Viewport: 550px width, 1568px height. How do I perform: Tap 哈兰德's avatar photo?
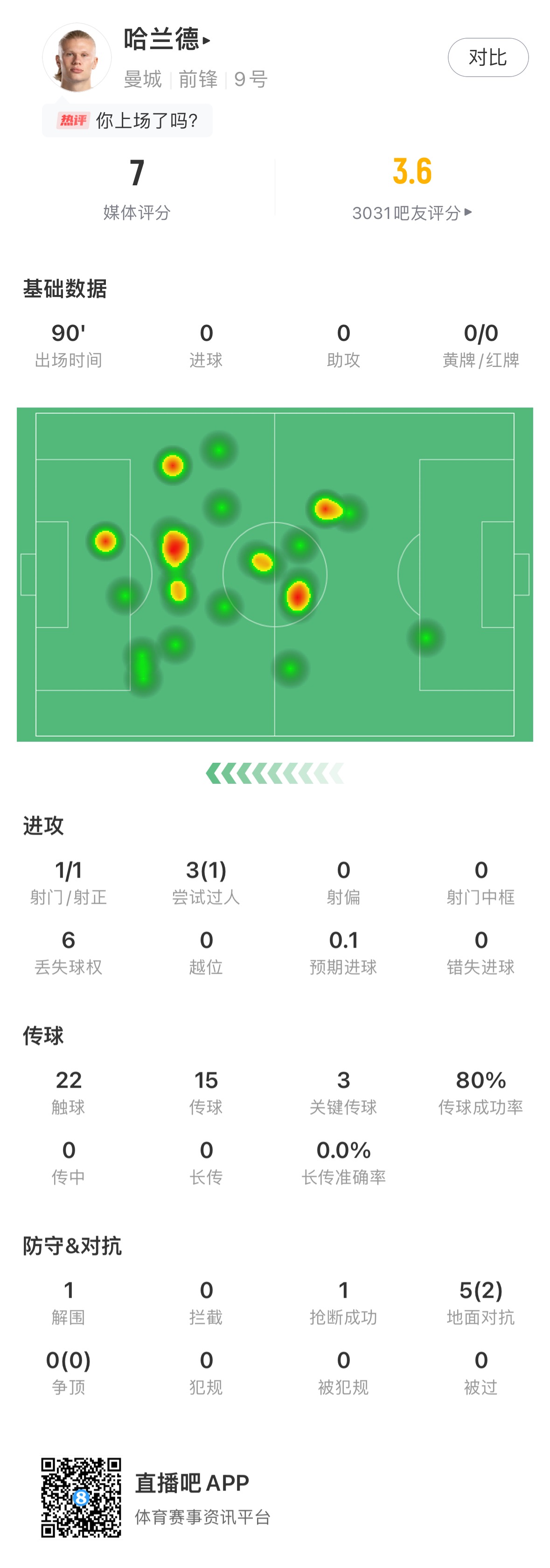(77, 57)
